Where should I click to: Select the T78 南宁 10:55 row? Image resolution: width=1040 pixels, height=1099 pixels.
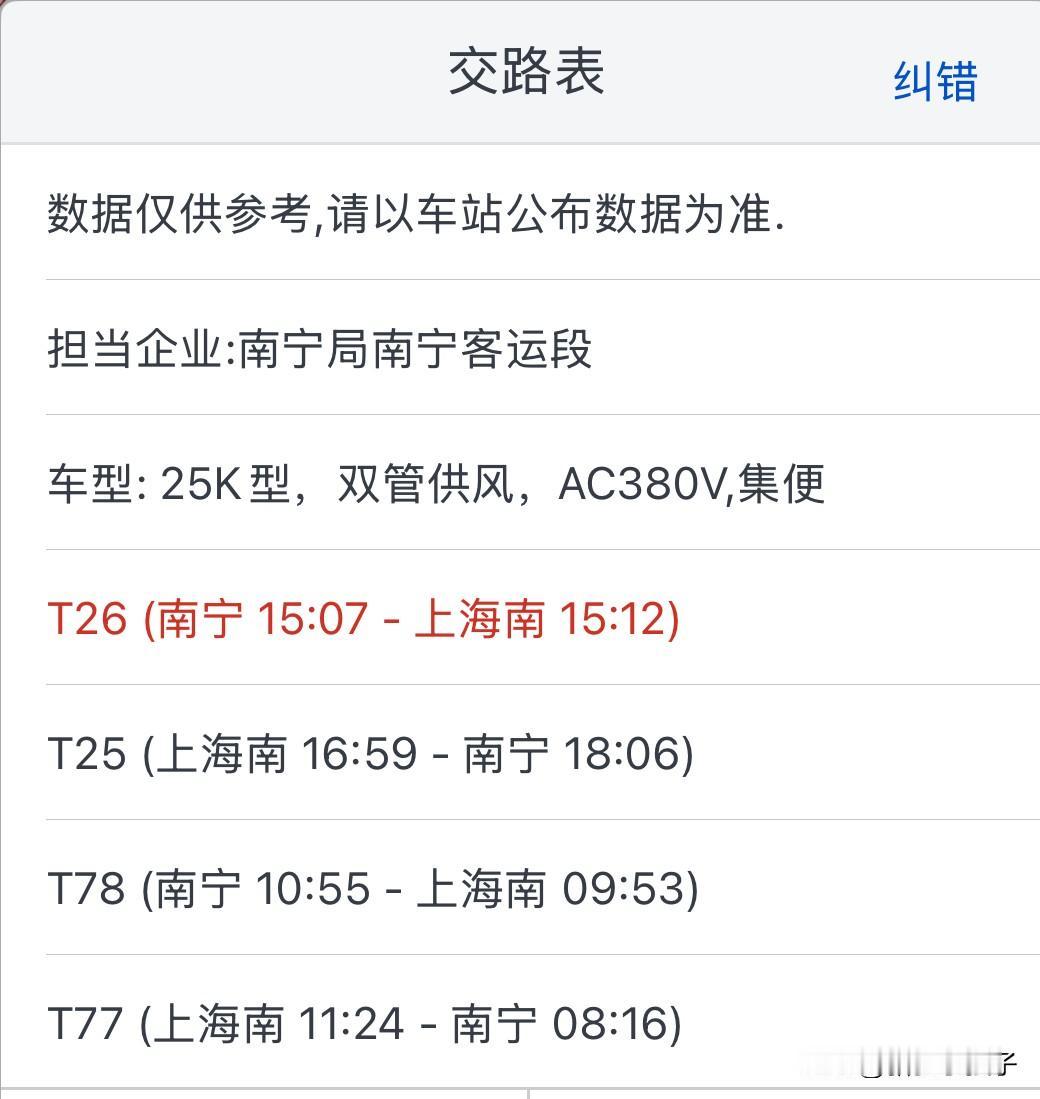(x=373, y=888)
